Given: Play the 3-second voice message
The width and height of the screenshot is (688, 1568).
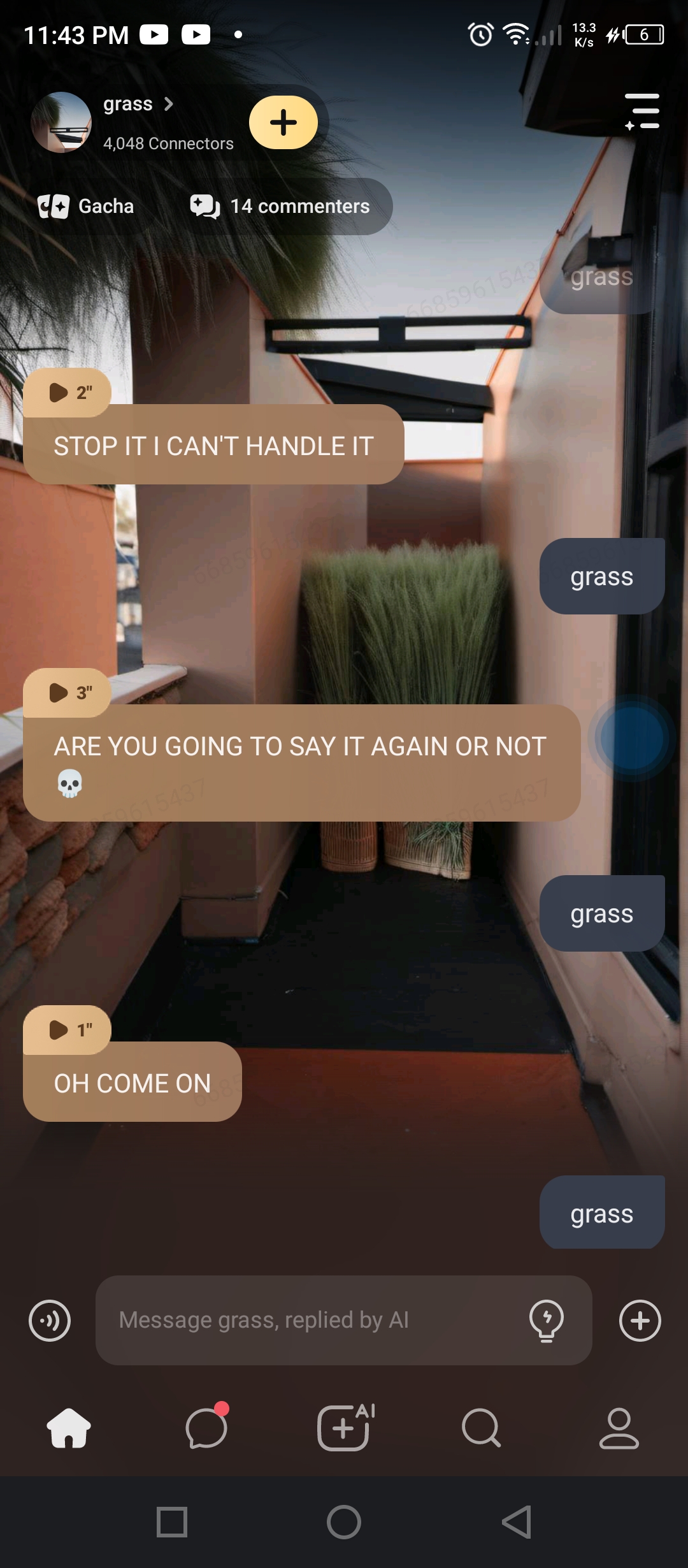Looking at the screenshot, I should pos(68,693).
